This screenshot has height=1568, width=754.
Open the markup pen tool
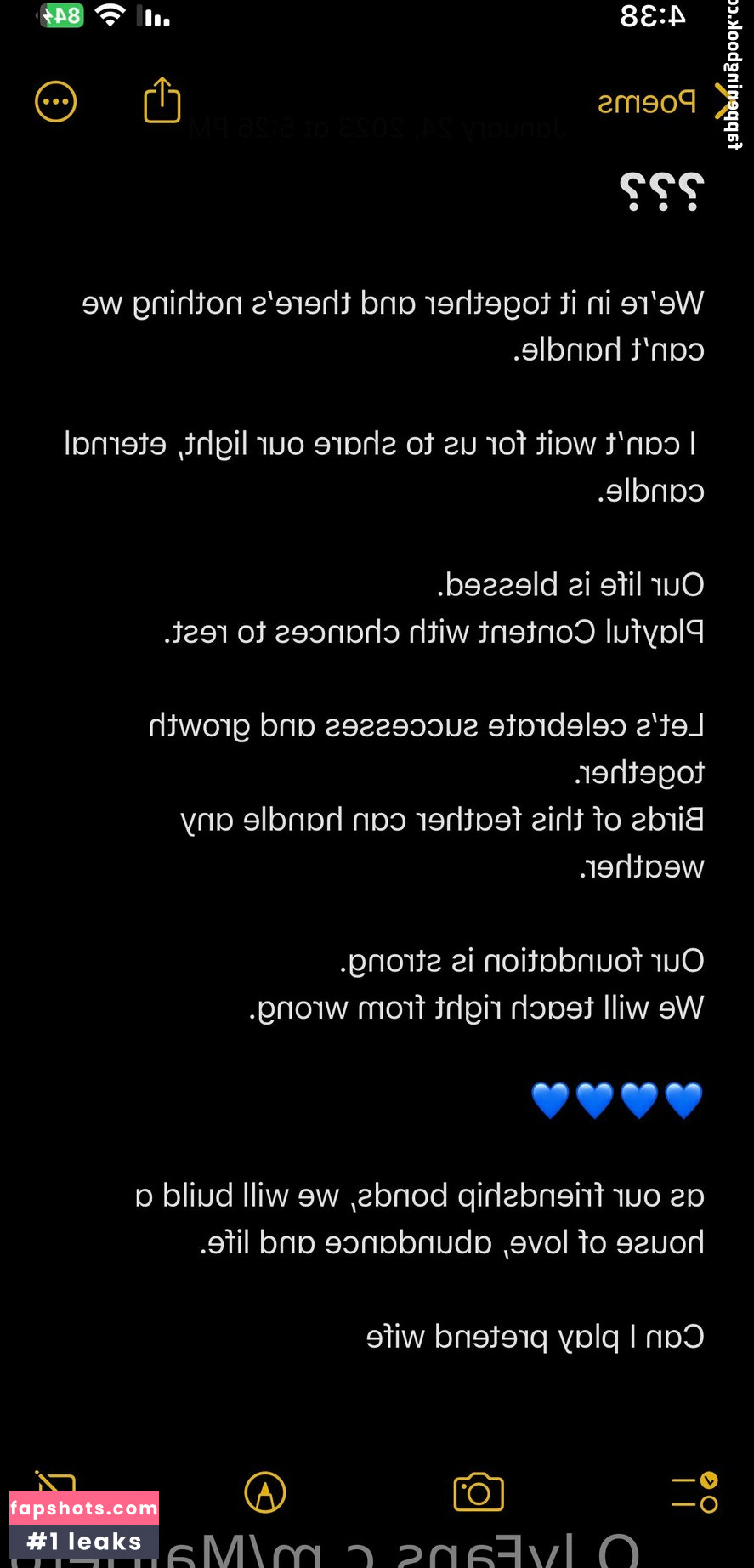[x=265, y=1492]
